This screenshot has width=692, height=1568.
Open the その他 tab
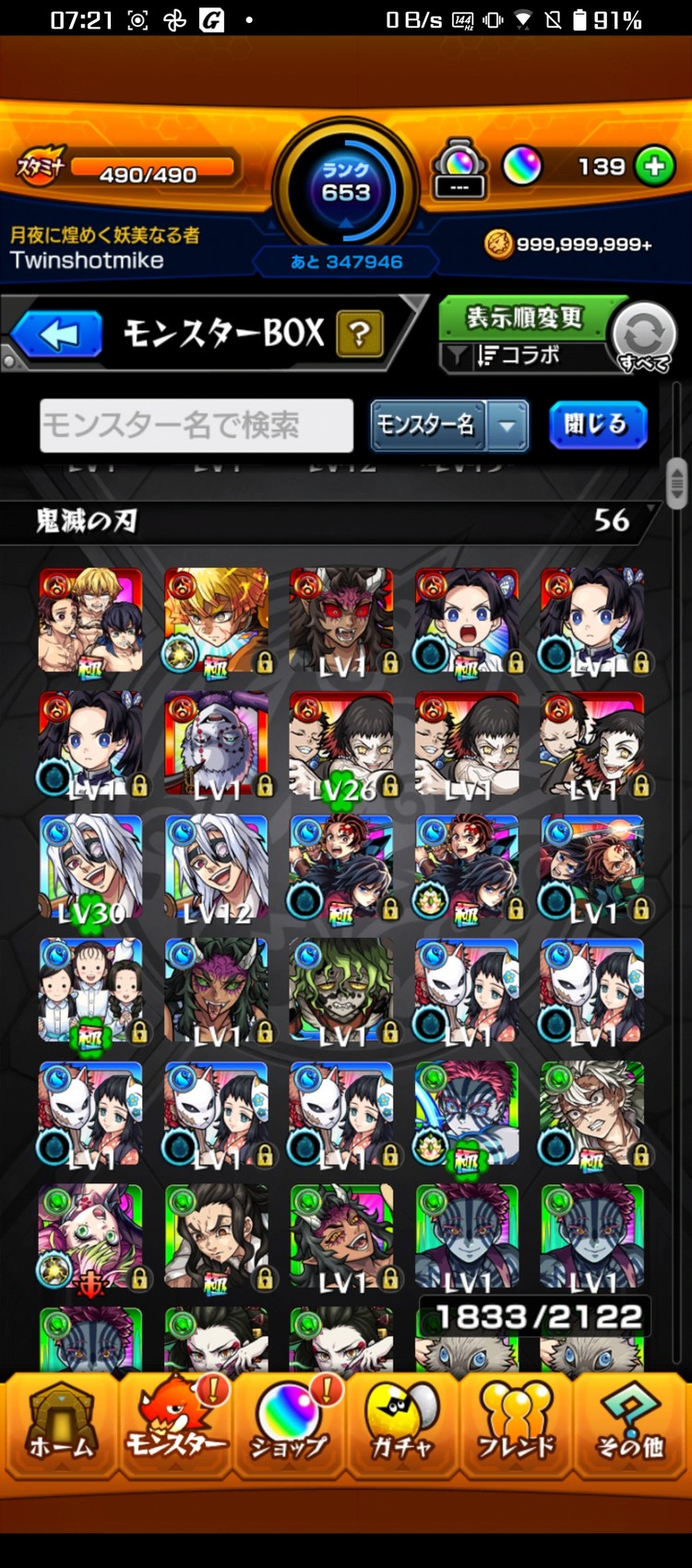click(629, 1428)
